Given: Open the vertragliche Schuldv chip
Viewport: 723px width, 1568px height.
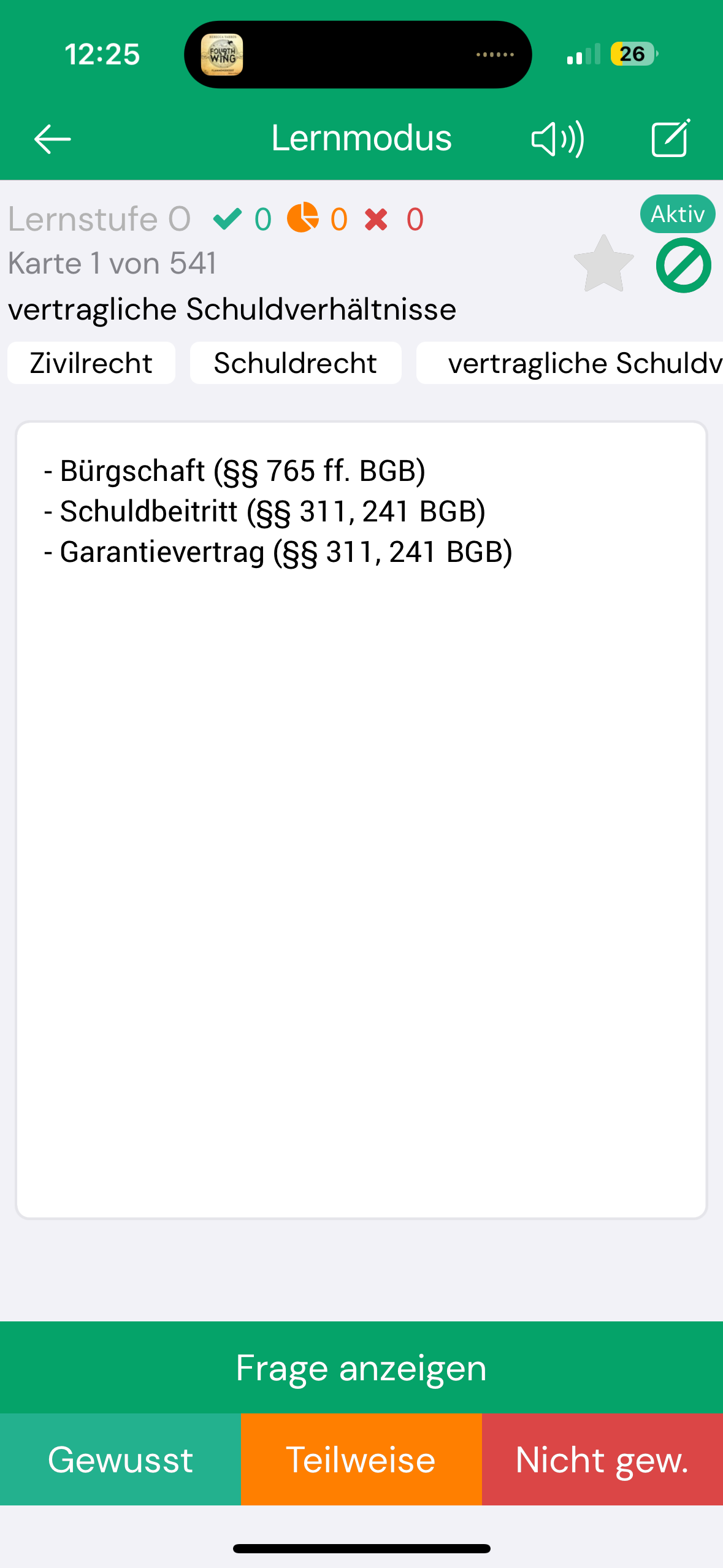Looking at the screenshot, I should (x=570, y=363).
